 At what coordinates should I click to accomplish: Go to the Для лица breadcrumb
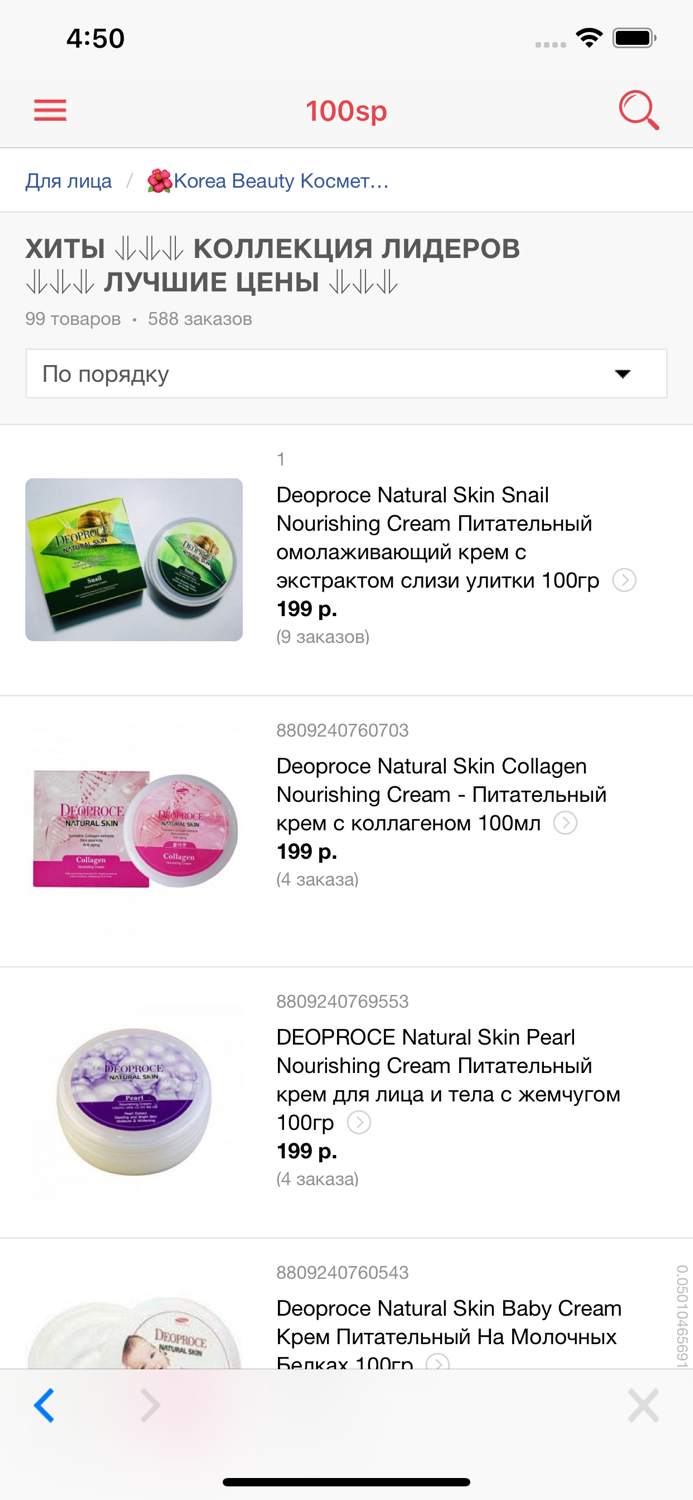point(68,181)
